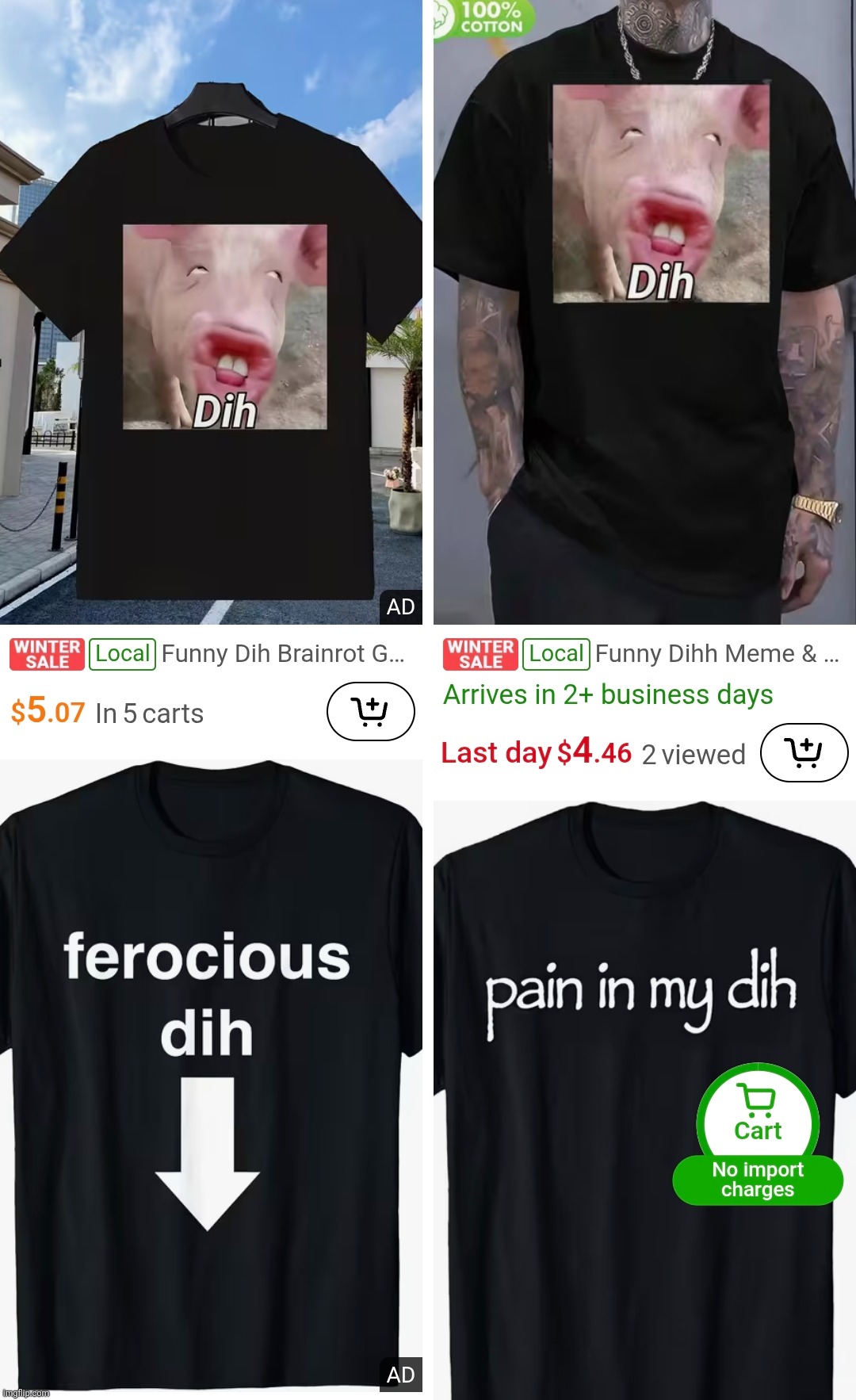This screenshot has height=1400, width=856.
Task: Add the $4.46 Dihh Meme shirt to cart
Action: click(x=804, y=752)
